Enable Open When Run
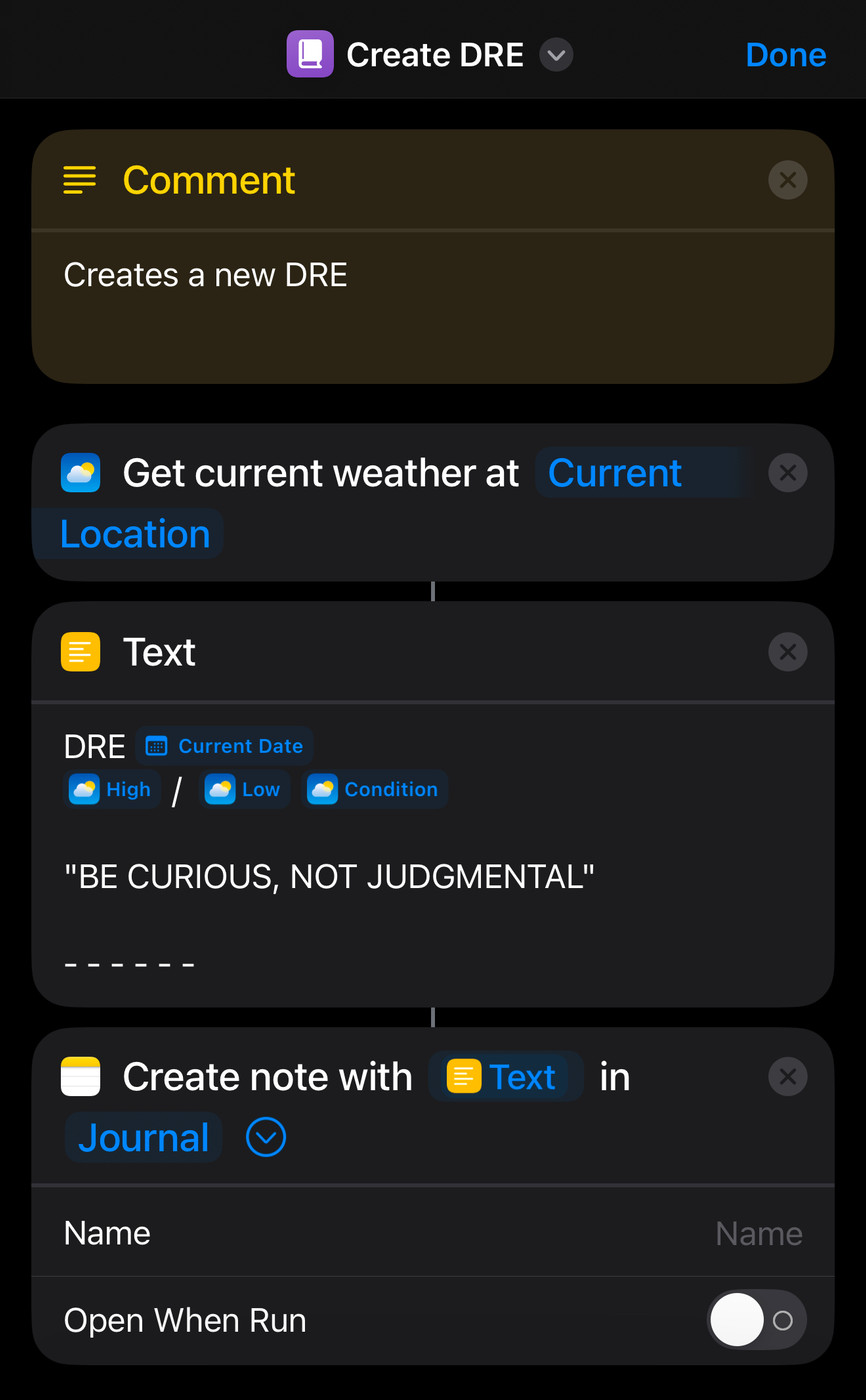Image resolution: width=866 pixels, height=1400 pixels. tap(756, 1320)
